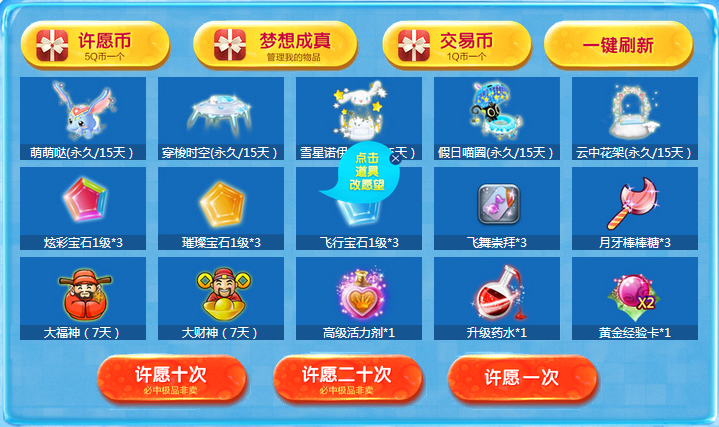Make ten wishes with 许愿十次
Image resolution: width=719 pixels, height=427 pixels.
171,378
